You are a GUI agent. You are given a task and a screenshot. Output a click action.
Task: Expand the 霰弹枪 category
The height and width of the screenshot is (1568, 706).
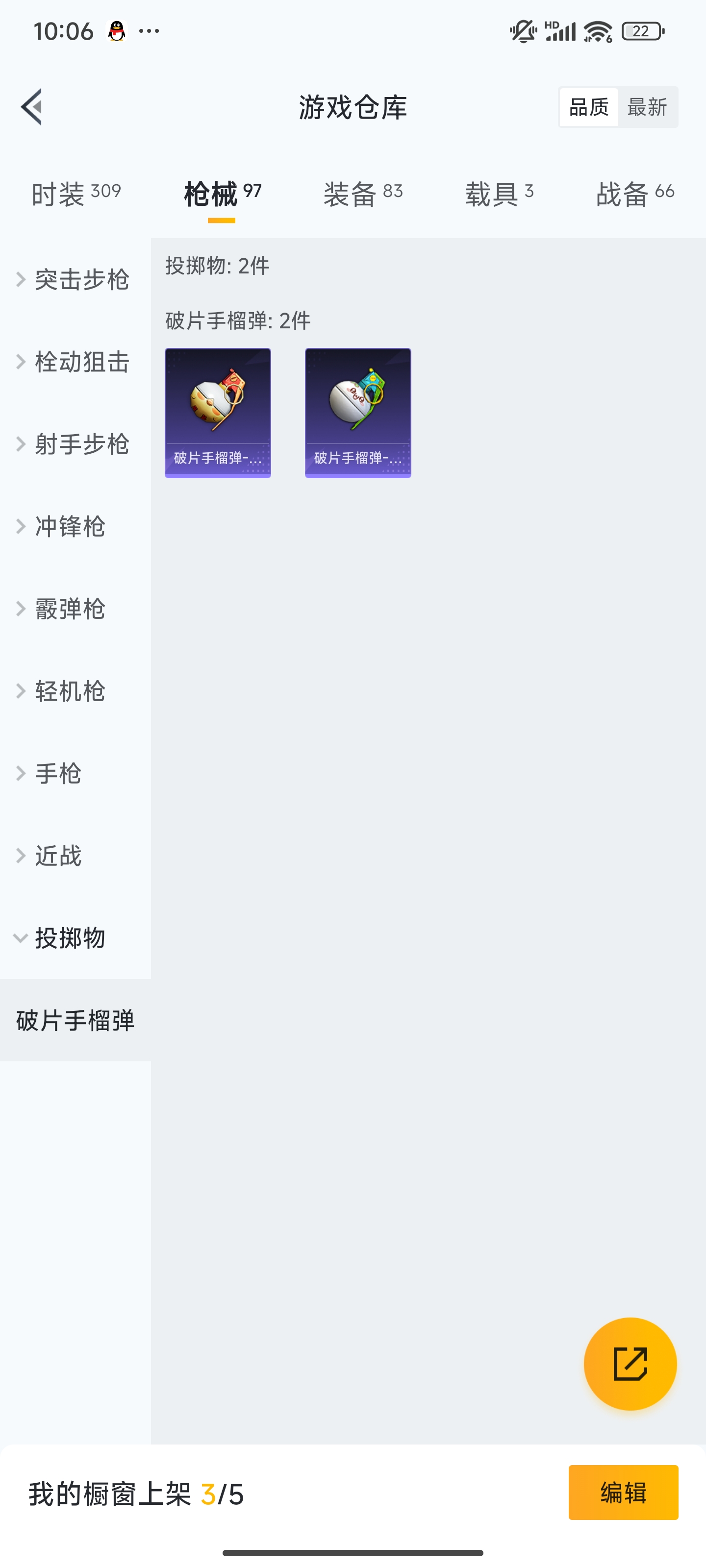pyautogui.click(x=69, y=609)
